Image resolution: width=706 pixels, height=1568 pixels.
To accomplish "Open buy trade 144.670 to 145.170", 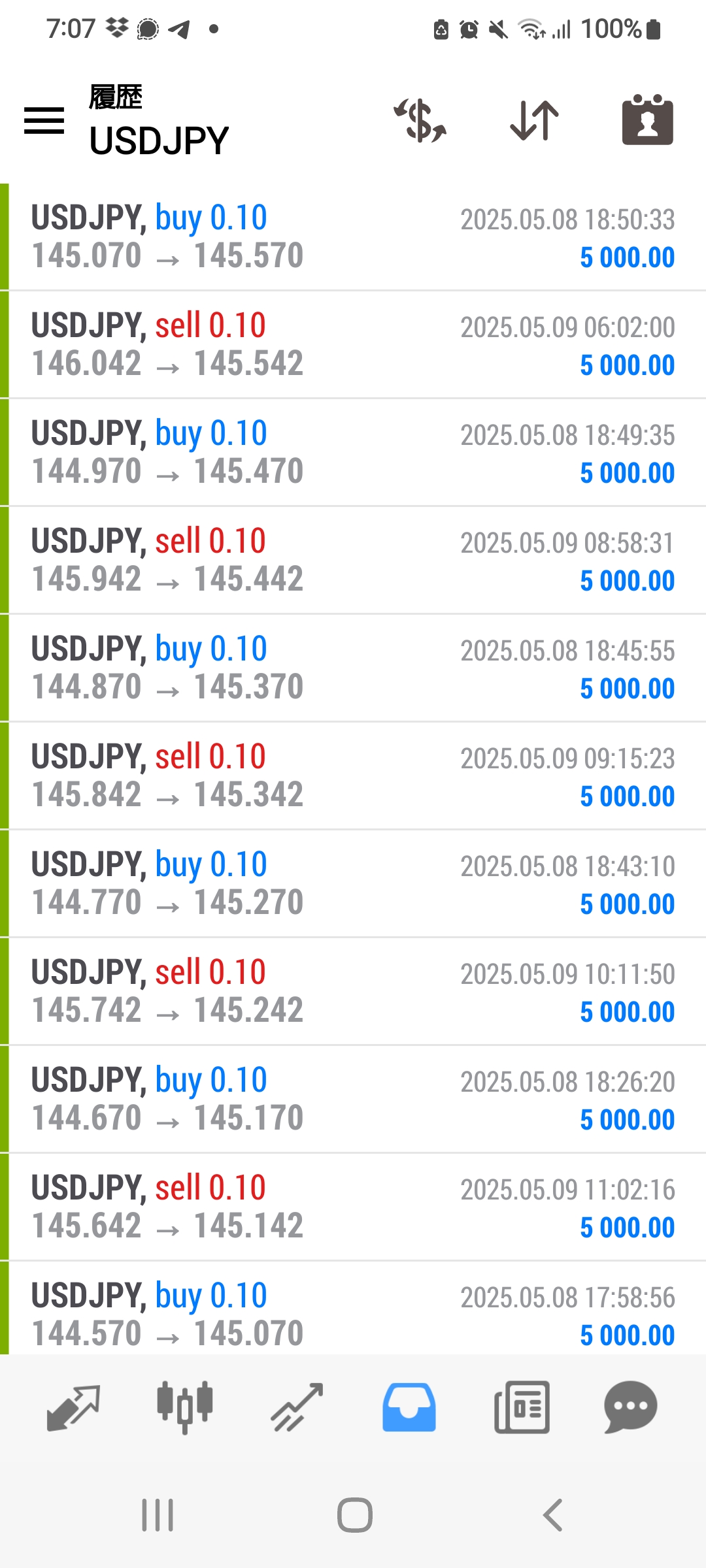I will point(353,1100).
